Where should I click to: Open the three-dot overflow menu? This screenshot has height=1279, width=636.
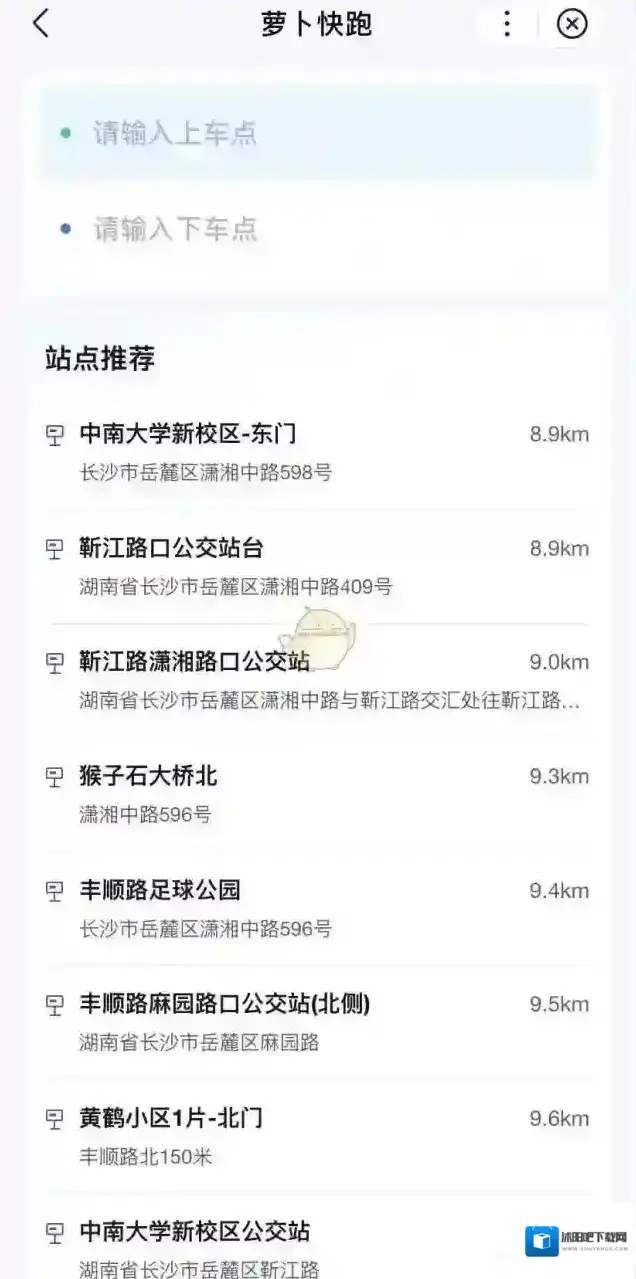click(507, 24)
